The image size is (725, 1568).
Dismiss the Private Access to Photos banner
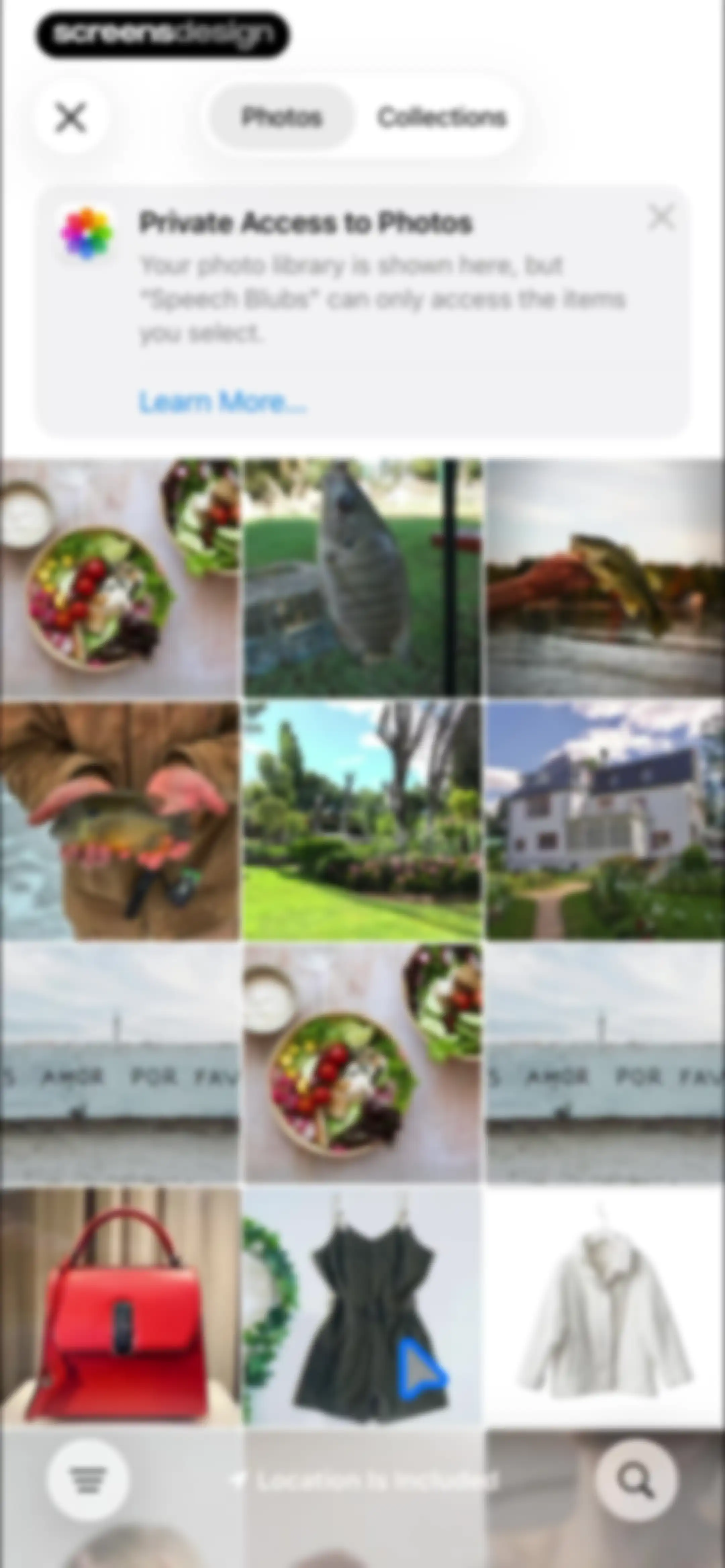coord(661,217)
